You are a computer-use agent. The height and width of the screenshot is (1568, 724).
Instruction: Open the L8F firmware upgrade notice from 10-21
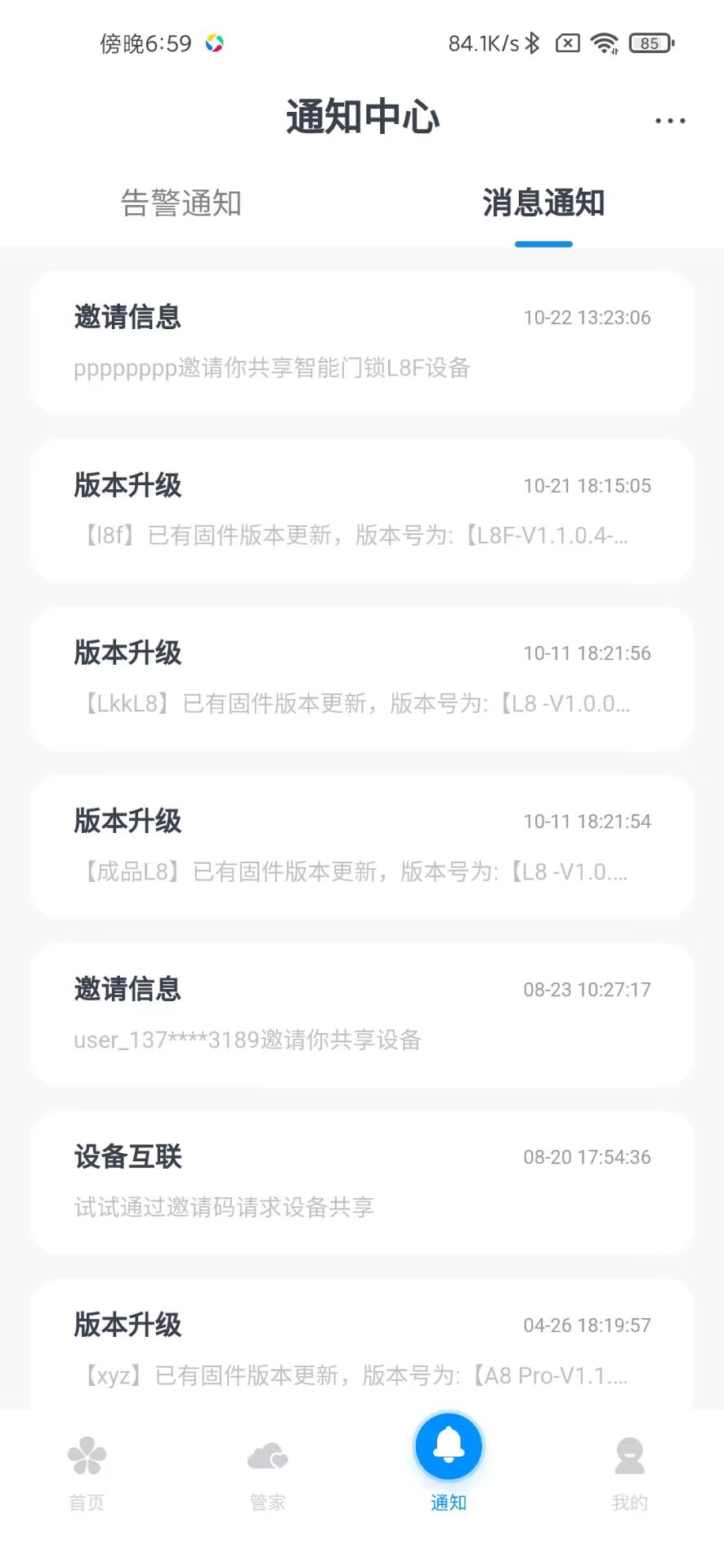(362, 510)
